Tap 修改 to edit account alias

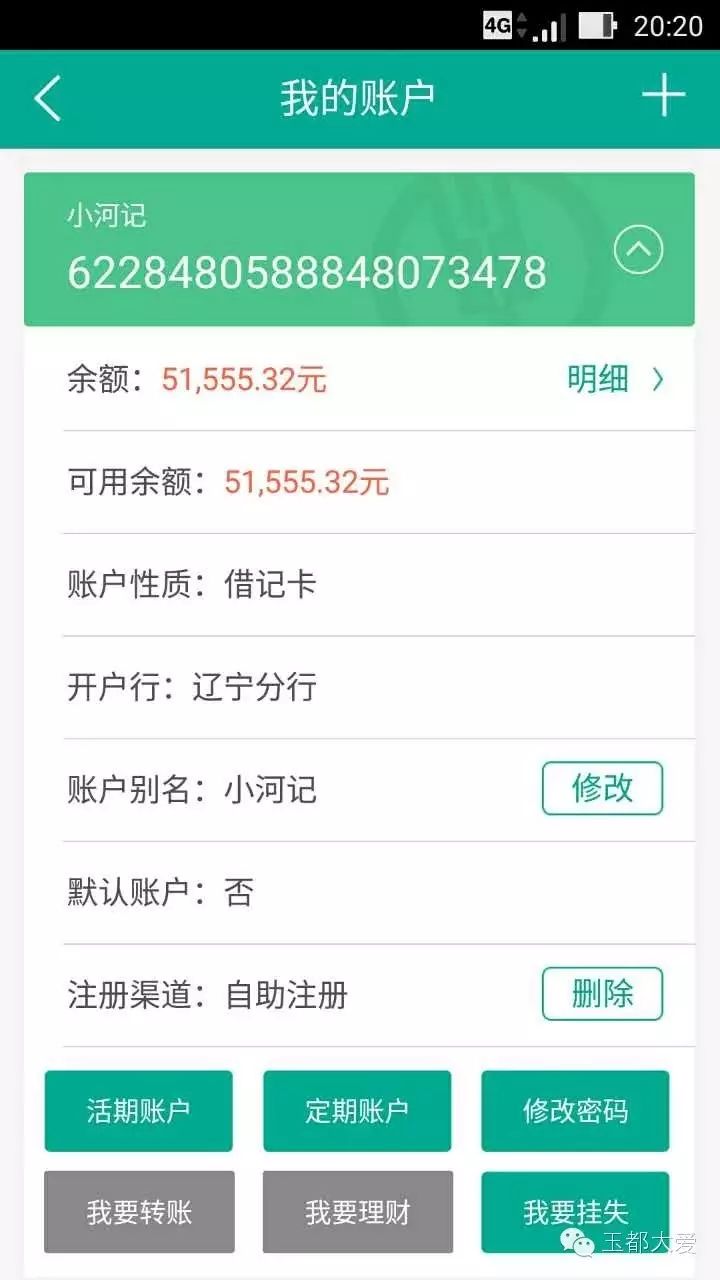click(602, 788)
